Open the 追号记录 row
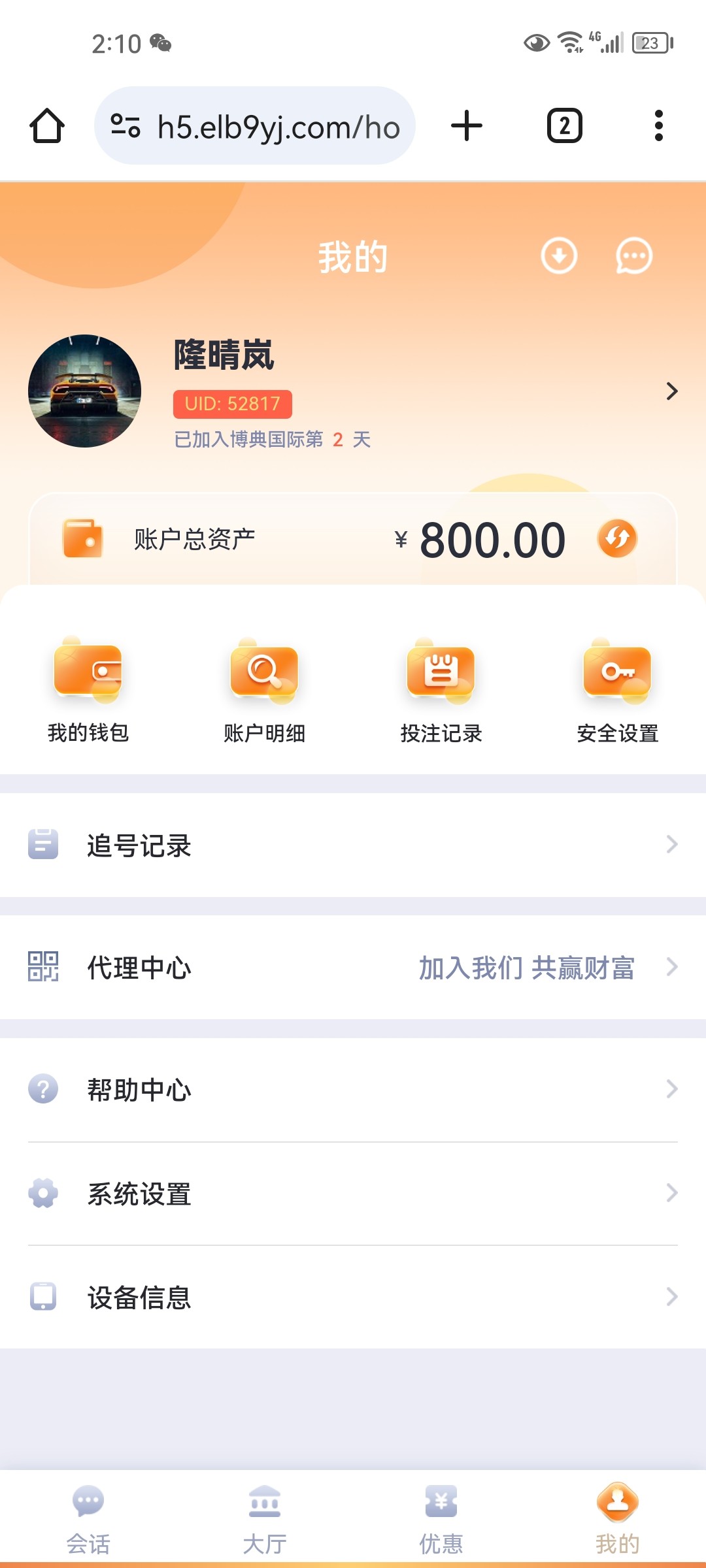The width and height of the screenshot is (706, 1568). coord(353,845)
